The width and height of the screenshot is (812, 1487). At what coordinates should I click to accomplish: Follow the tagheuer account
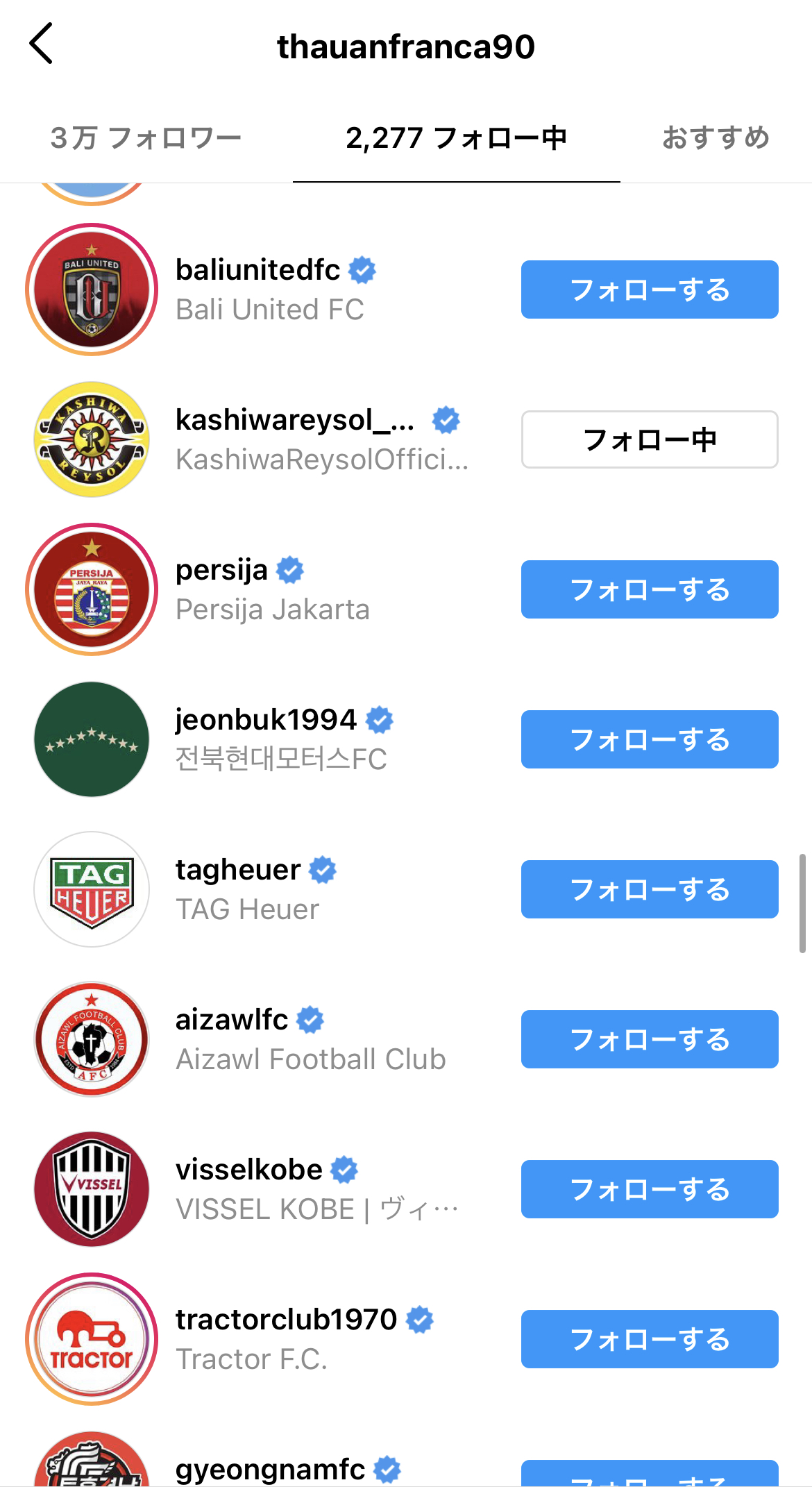click(650, 889)
